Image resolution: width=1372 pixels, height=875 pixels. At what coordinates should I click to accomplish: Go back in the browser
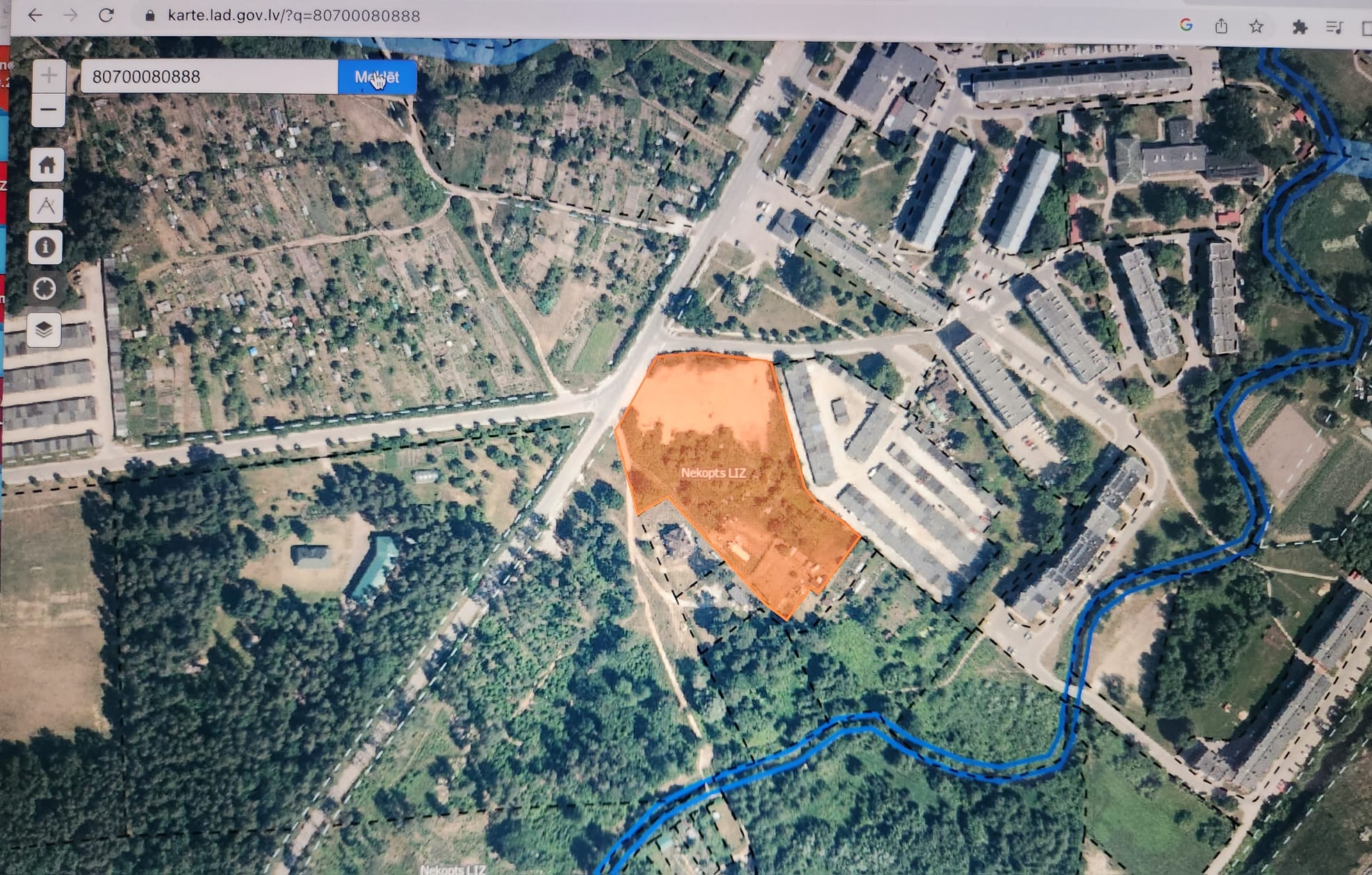tap(35, 15)
